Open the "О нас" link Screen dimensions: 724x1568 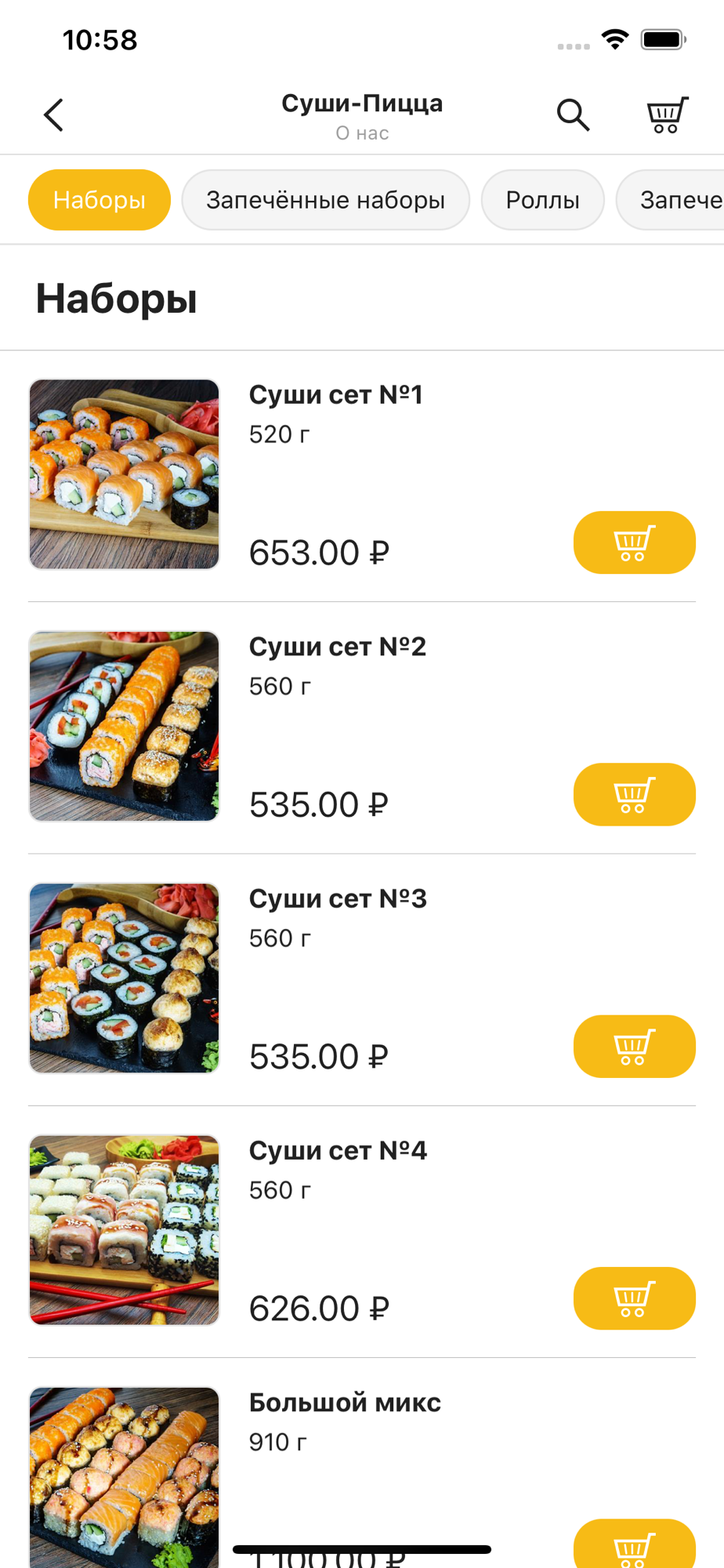pos(362,133)
